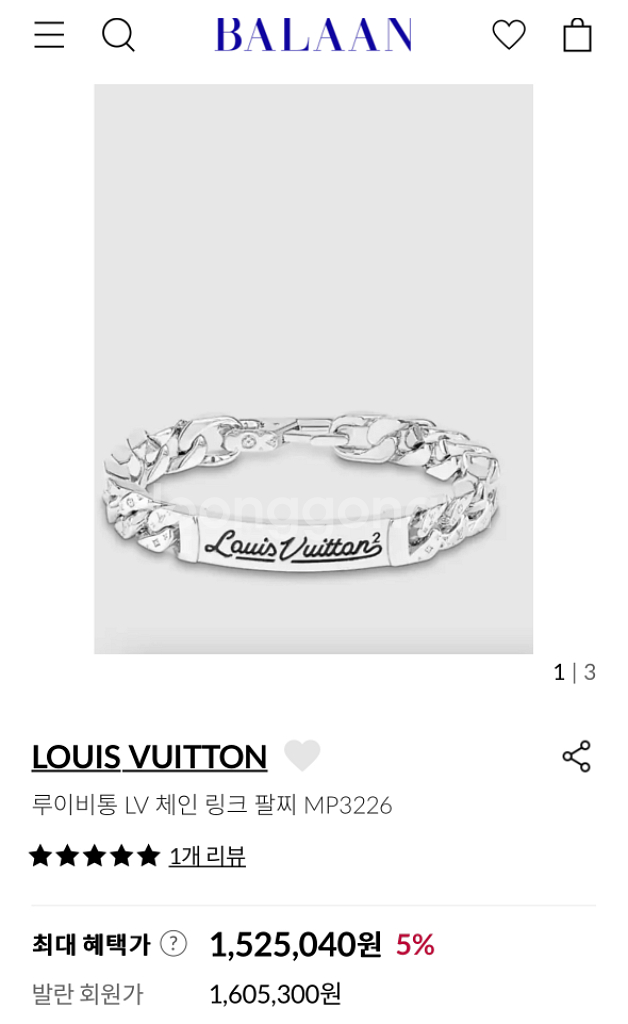
Task: Share this product
Action: tap(576, 757)
